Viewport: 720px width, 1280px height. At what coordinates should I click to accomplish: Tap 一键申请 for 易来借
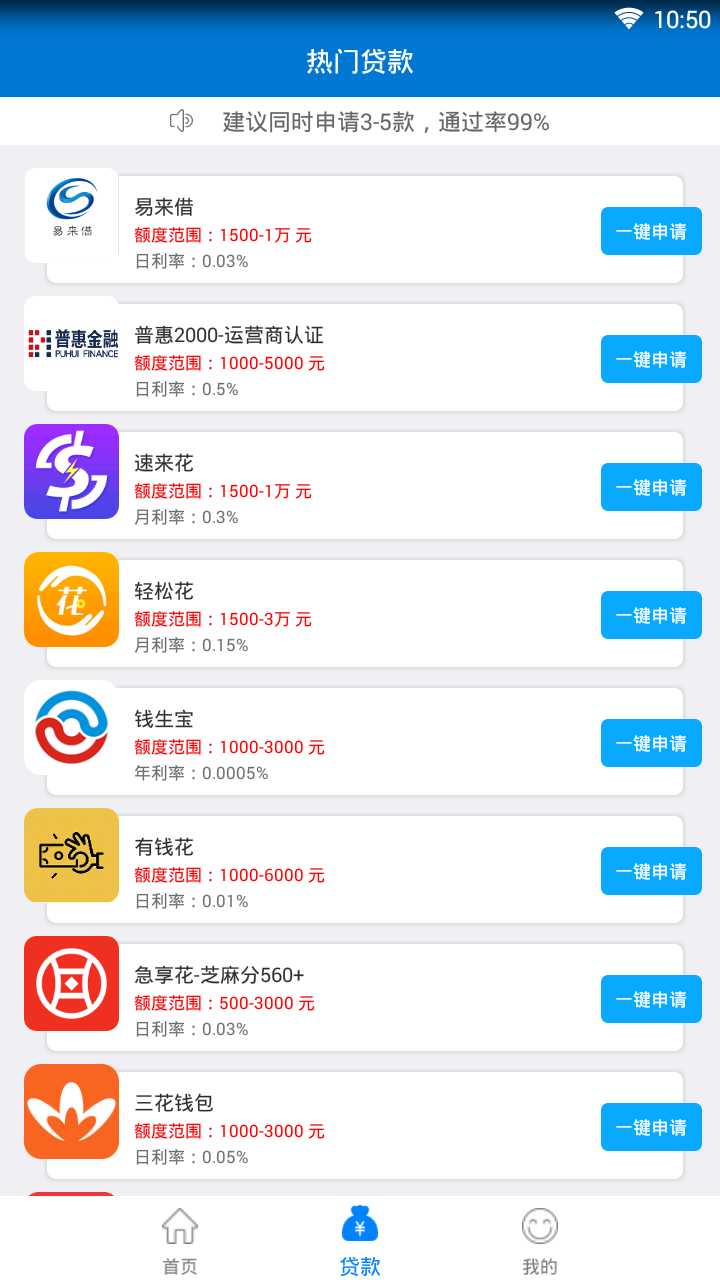(651, 232)
